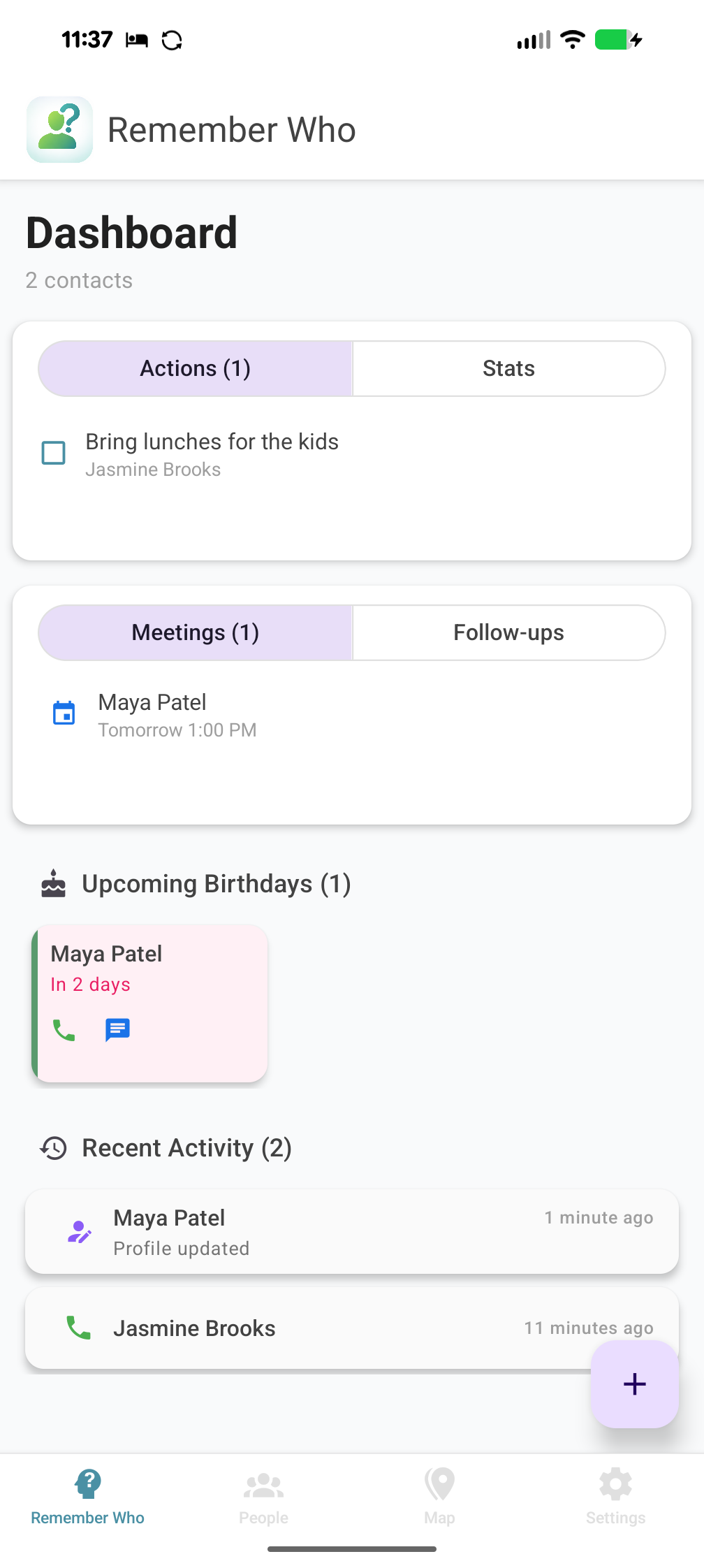Open the People section in bottom navigation
The height and width of the screenshot is (1568, 704).
point(263,1495)
